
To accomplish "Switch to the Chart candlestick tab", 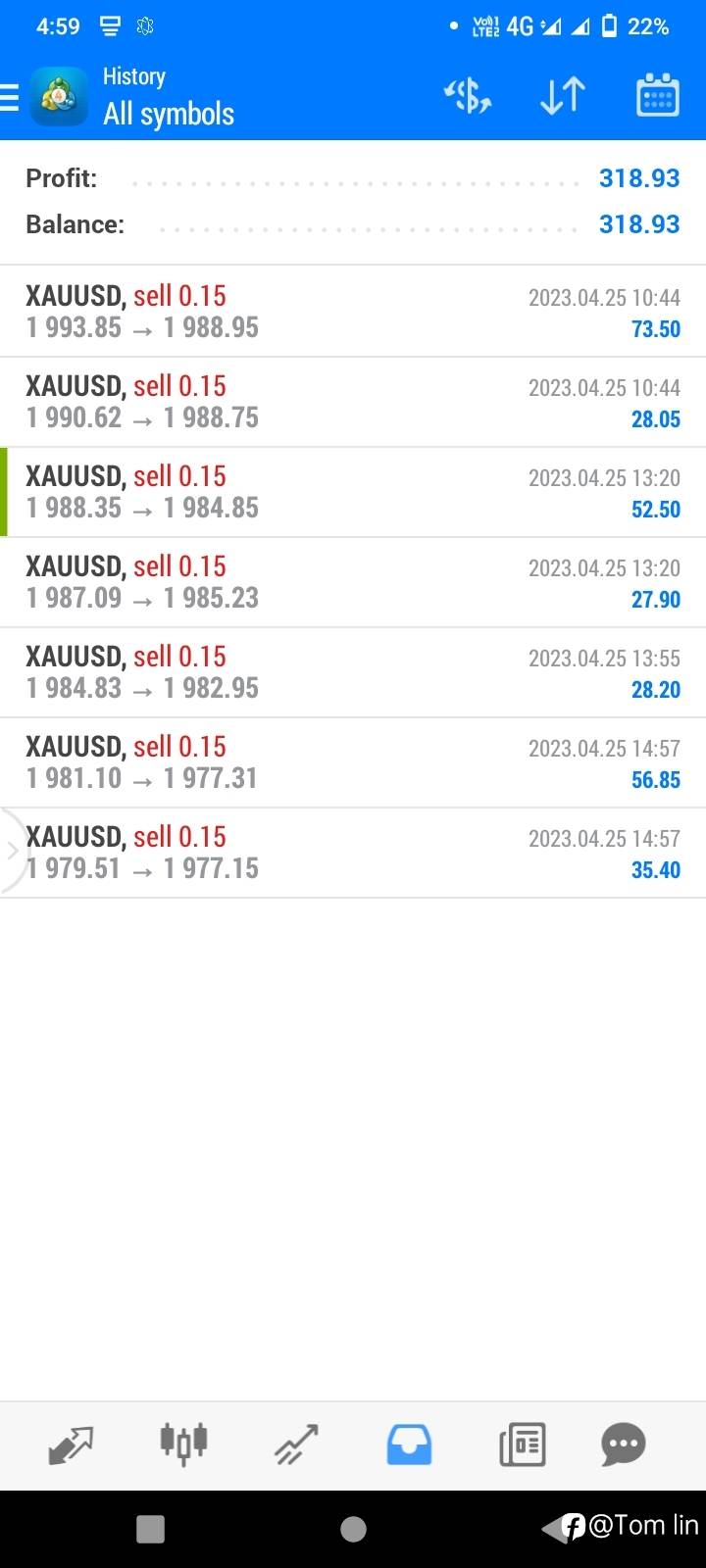I will point(183,1445).
